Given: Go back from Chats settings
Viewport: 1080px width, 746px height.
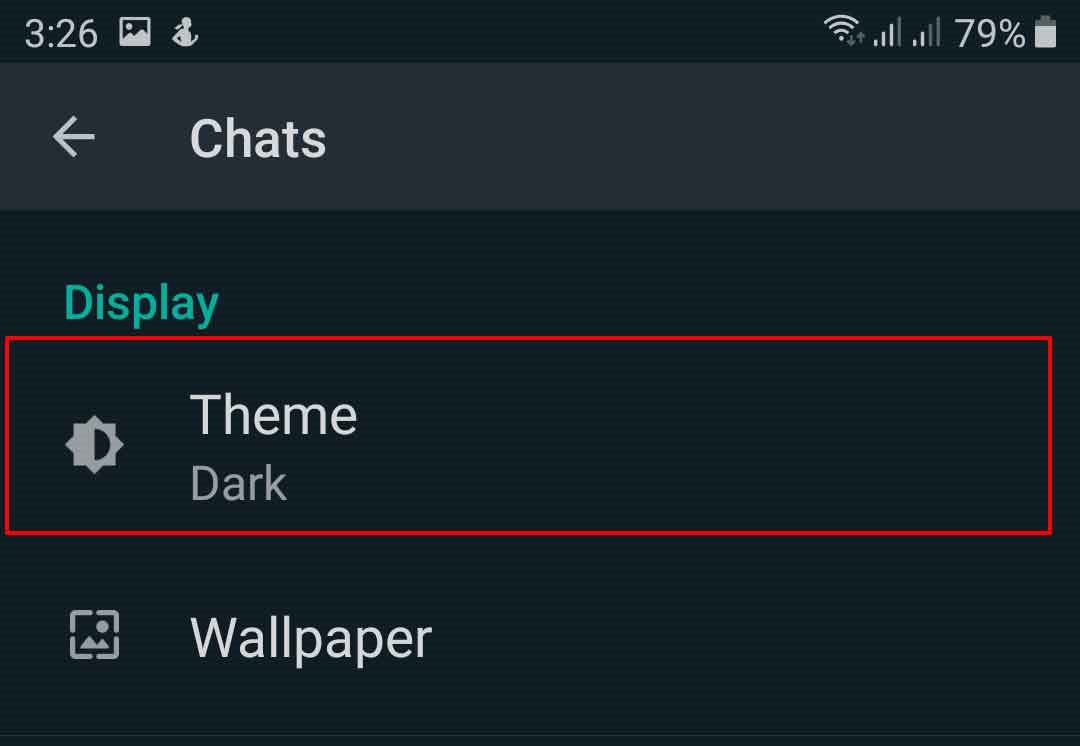Looking at the screenshot, I should coord(74,137).
